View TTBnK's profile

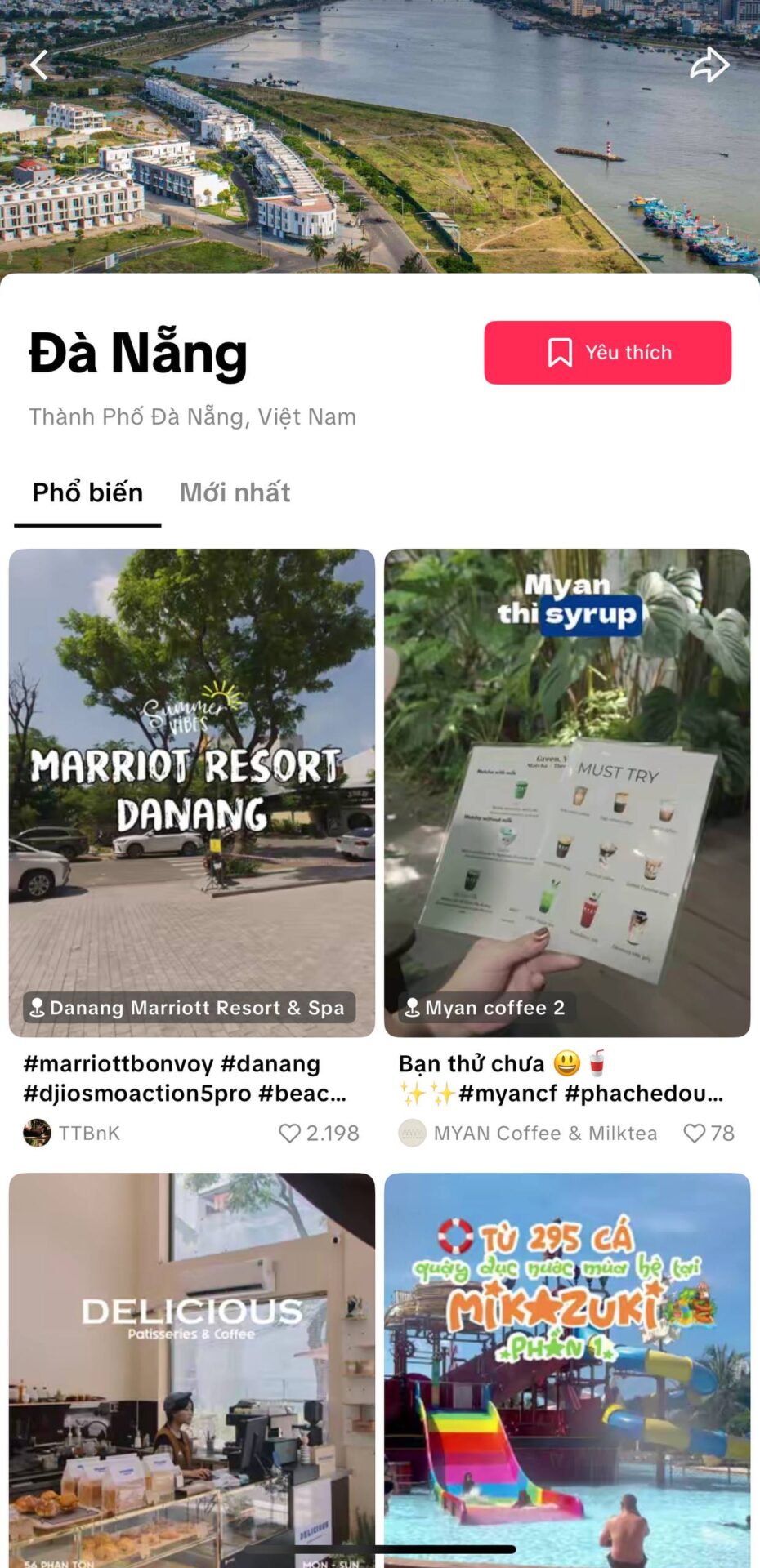pyautogui.click(x=72, y=1133)
